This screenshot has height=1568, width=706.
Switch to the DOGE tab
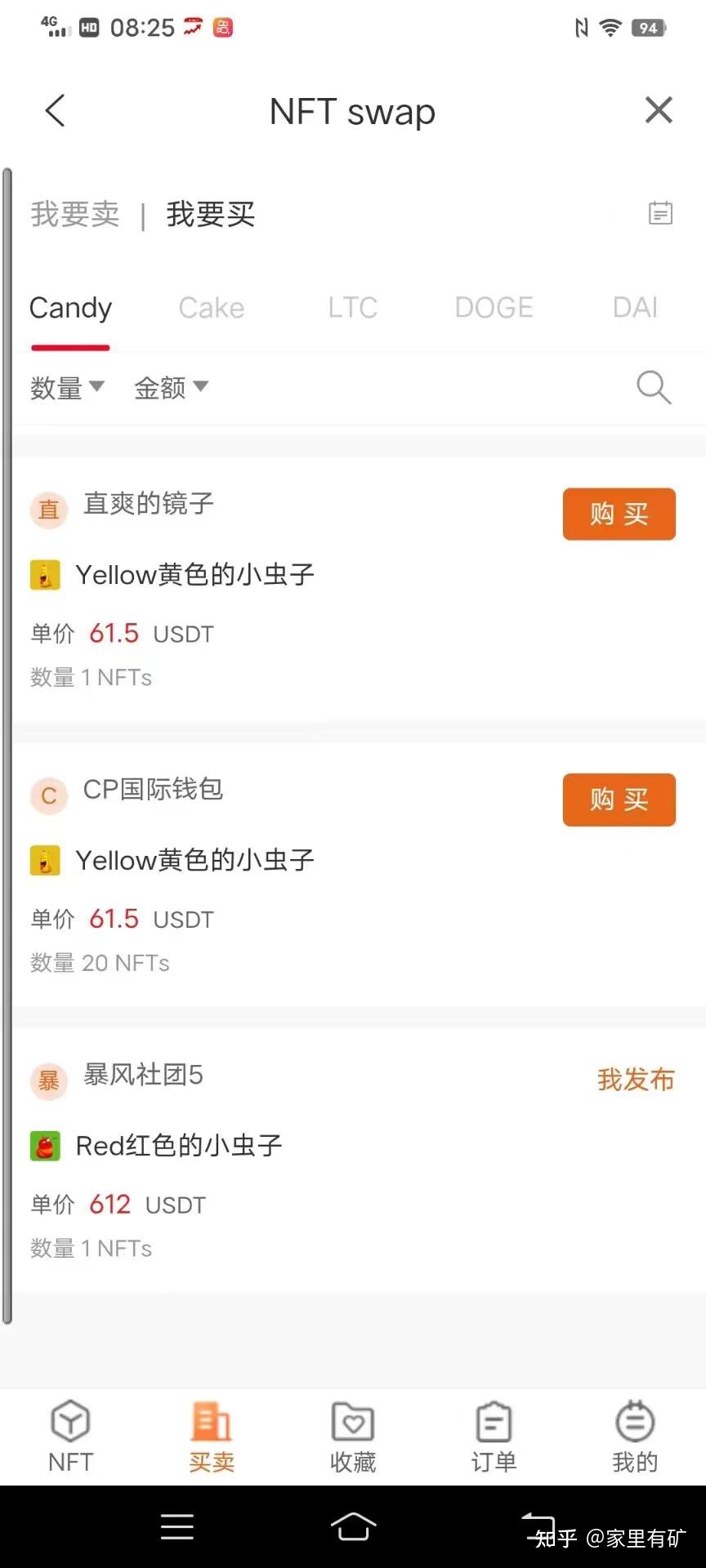[494, 308]
